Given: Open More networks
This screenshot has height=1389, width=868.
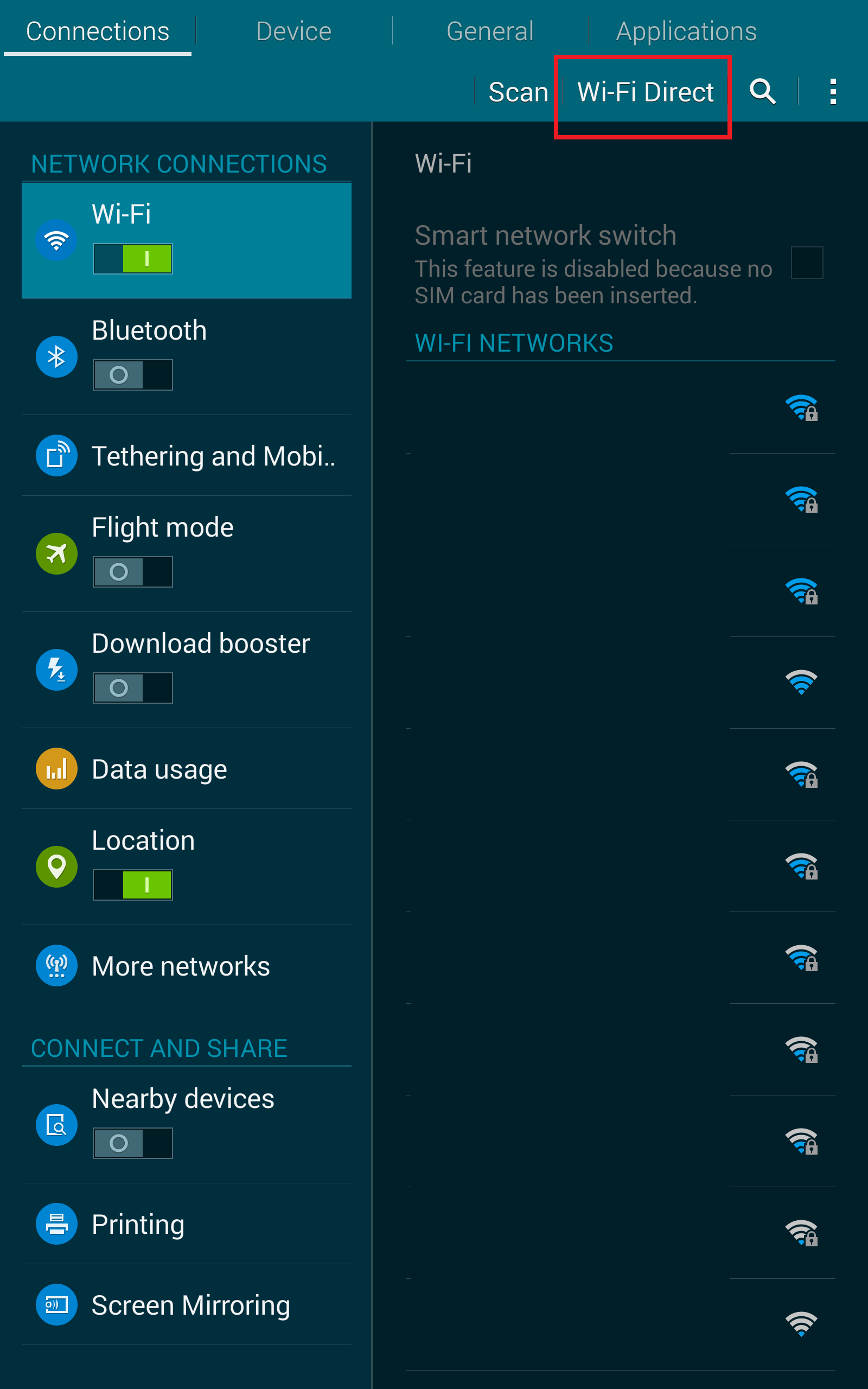Looking at the screenshot, I should click(x=186, y=966).
